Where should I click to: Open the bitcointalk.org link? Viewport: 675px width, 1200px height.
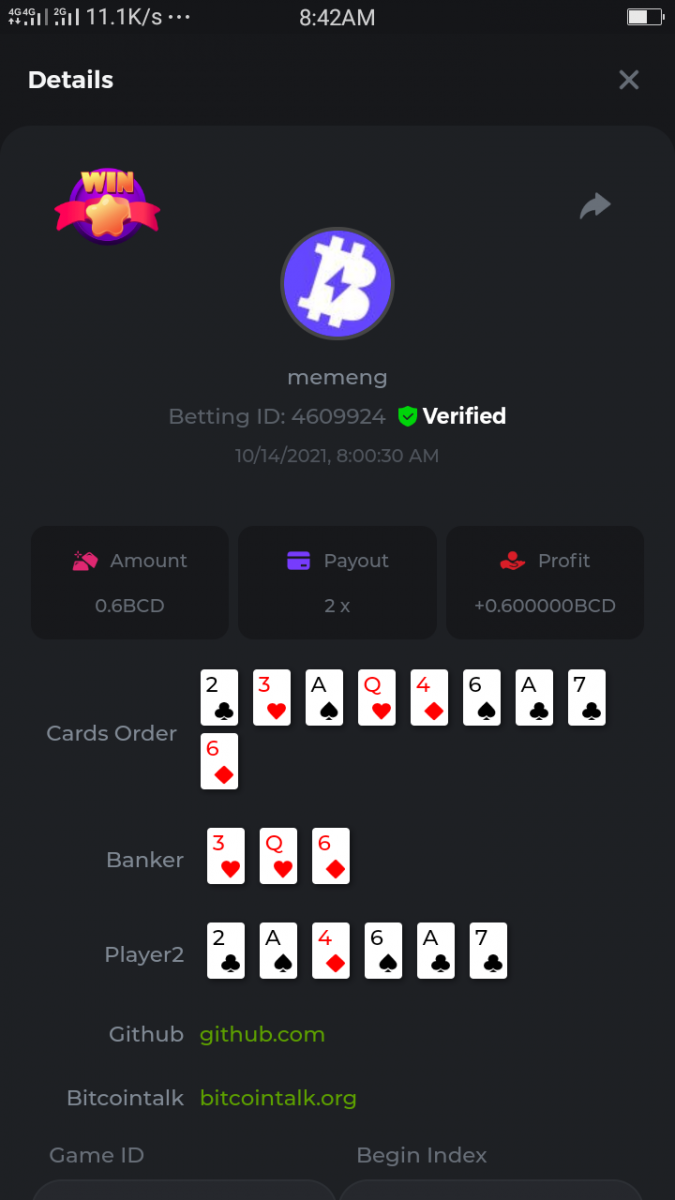tap(278, 1098)
